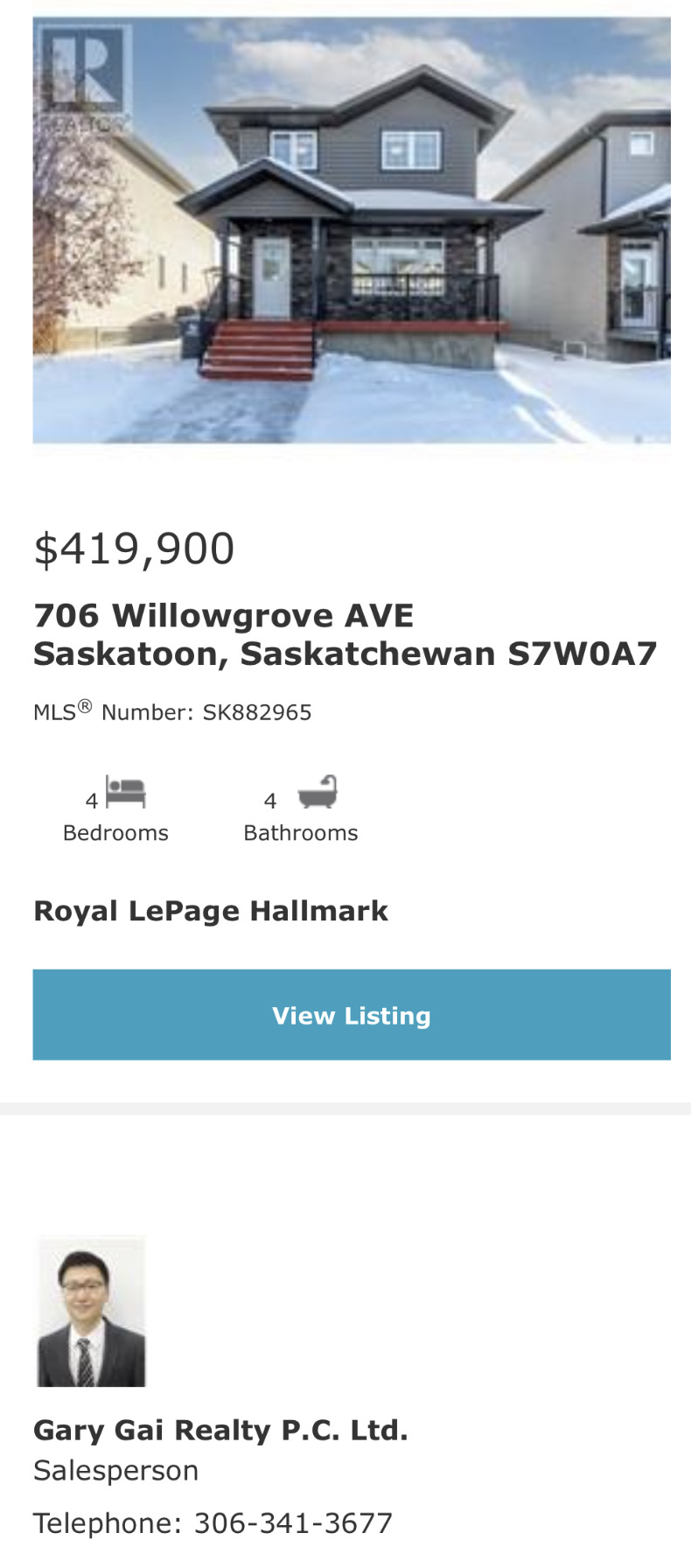
Task: Click the 4 Bathrooms label
Action: tap(300, 832)
